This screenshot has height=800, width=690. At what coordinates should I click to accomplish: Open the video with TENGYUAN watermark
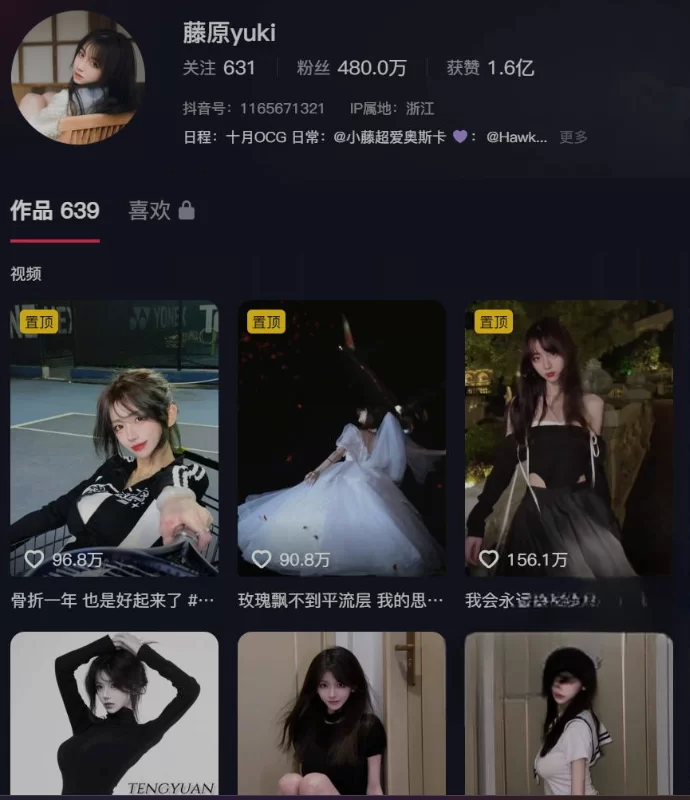(114, 715)
